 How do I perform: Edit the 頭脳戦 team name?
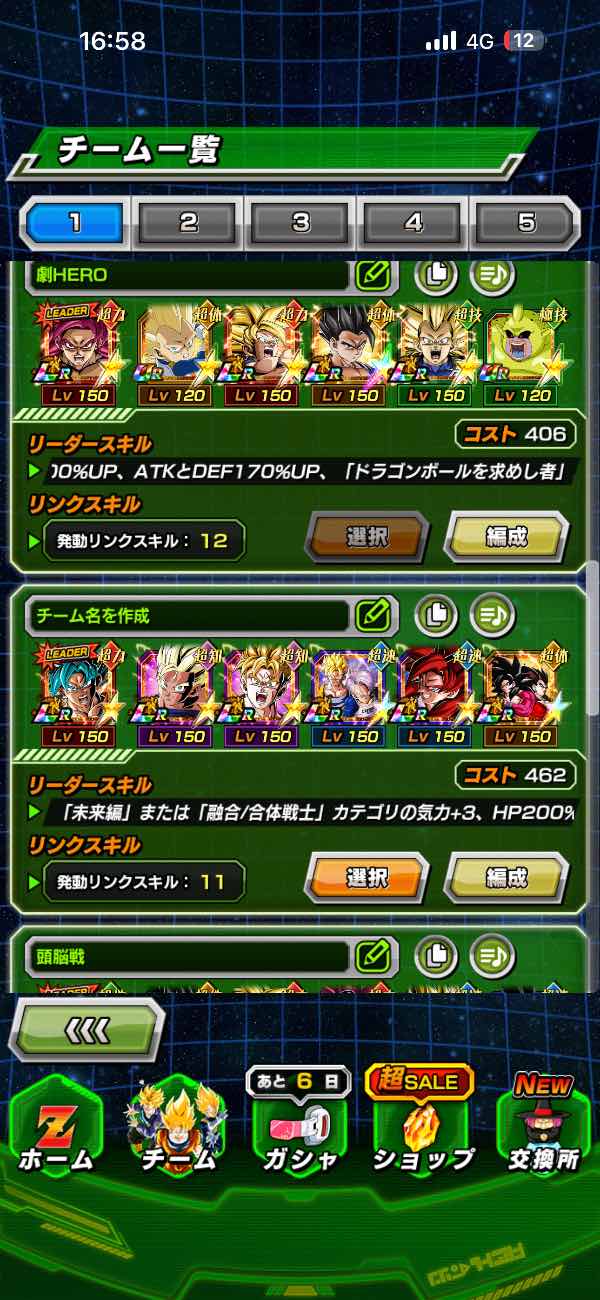pyautogui.click(x=372, y=956)
